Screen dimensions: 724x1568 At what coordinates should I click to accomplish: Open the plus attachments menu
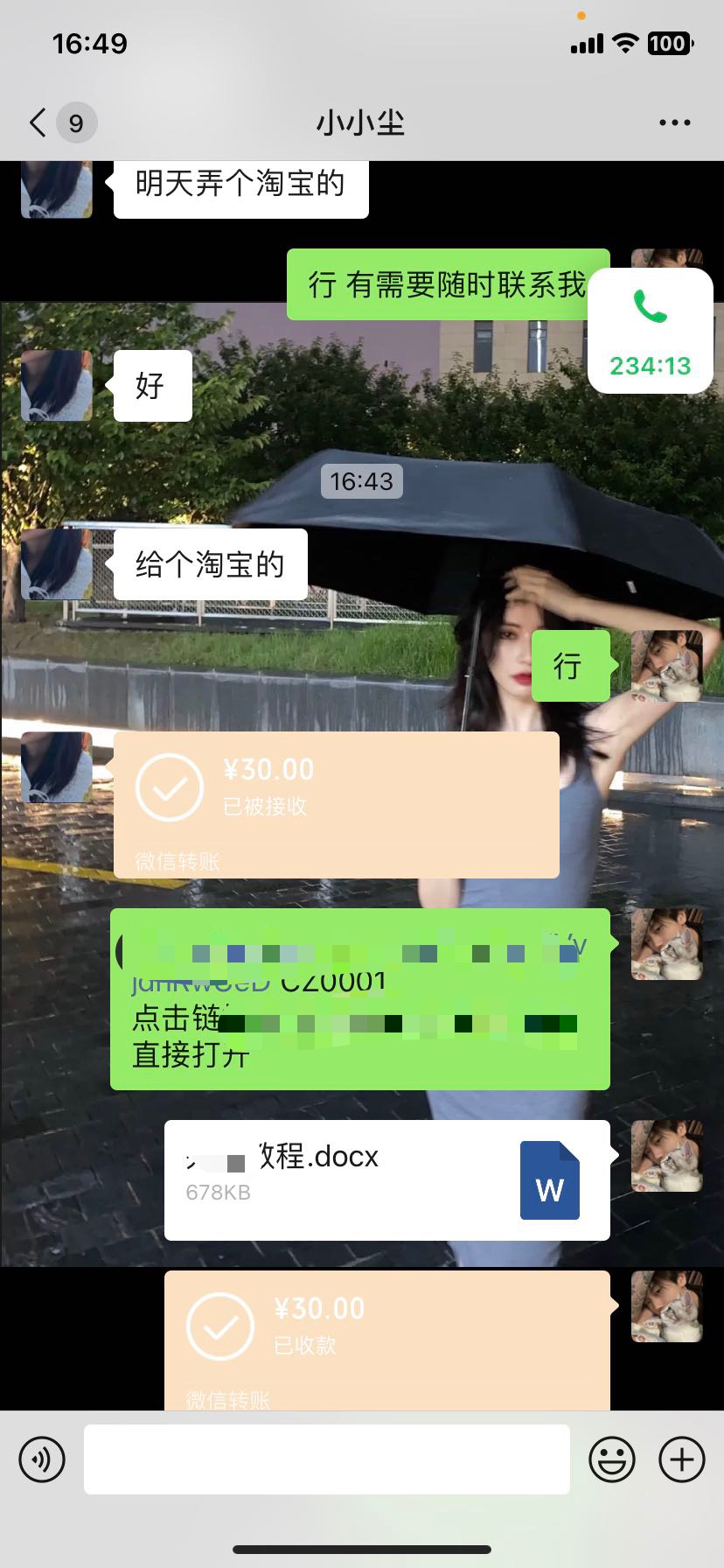(x=682, y=1459)
